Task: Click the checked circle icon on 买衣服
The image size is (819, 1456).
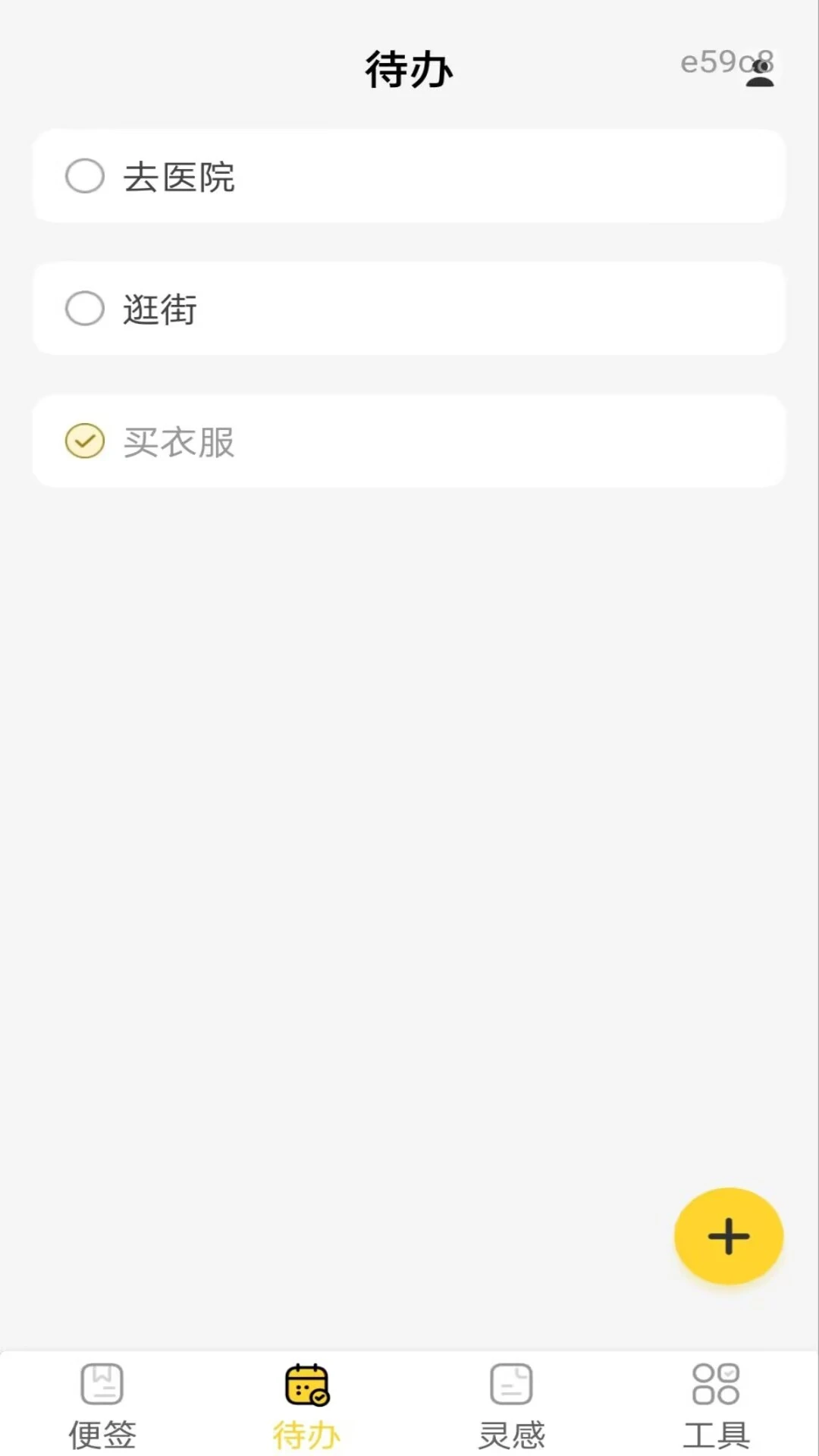Action: tap(84, 441)
